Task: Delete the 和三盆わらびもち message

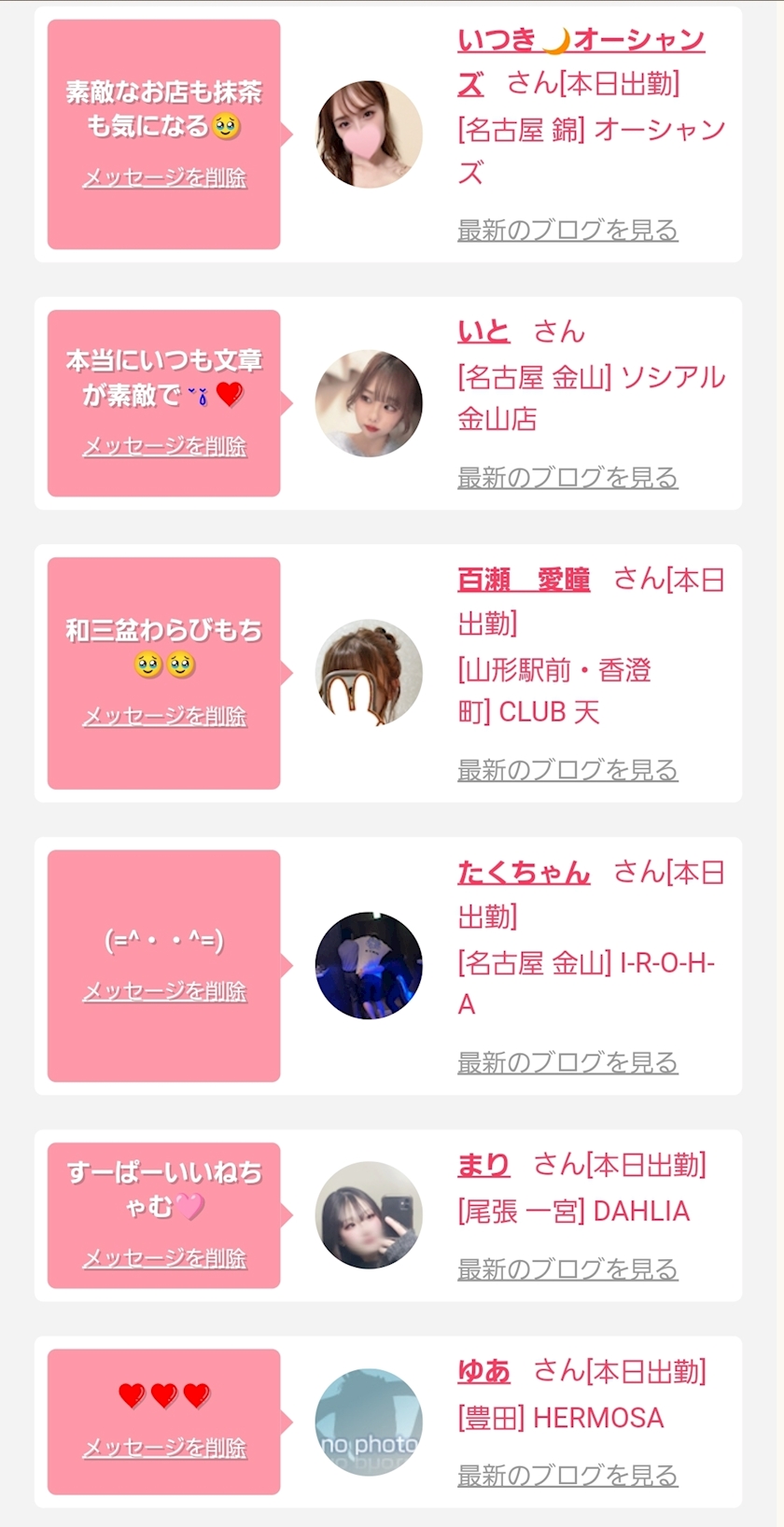Action: click(x=164, y=716)
